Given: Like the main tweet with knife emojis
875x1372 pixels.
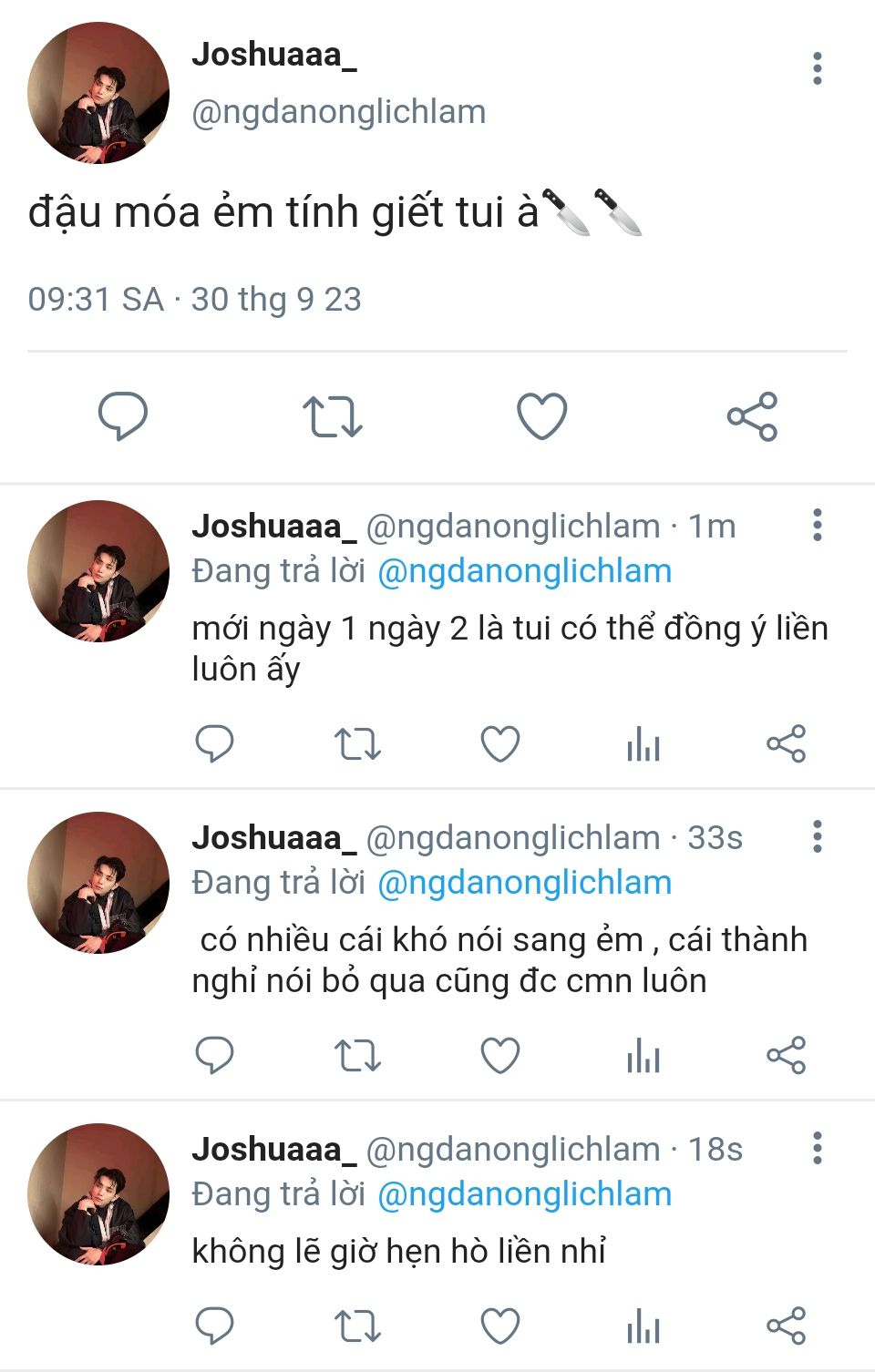Looking at the screenshot, I should 542,416.
